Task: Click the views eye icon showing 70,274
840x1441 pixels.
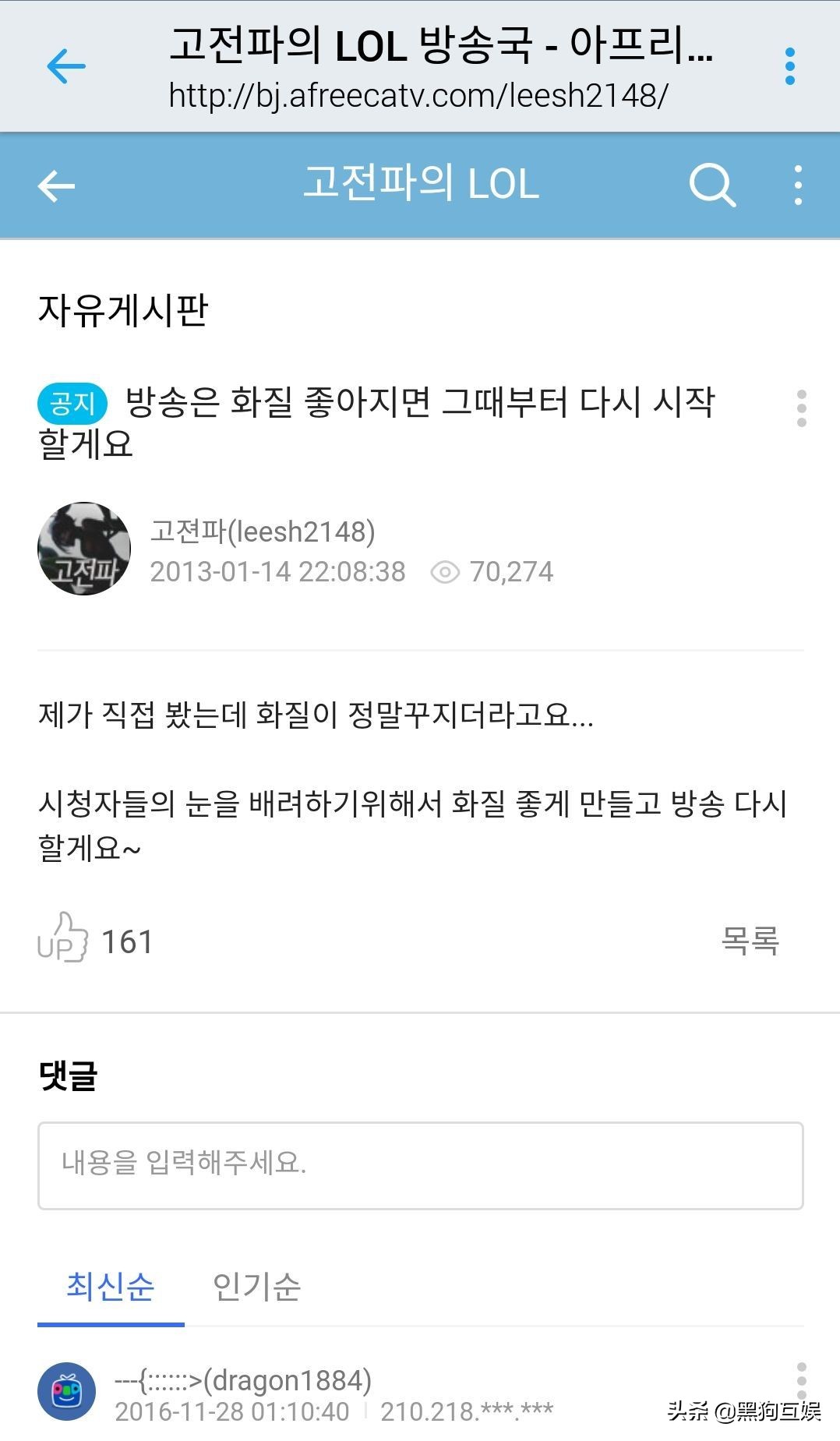Action: tap(446, 572)
